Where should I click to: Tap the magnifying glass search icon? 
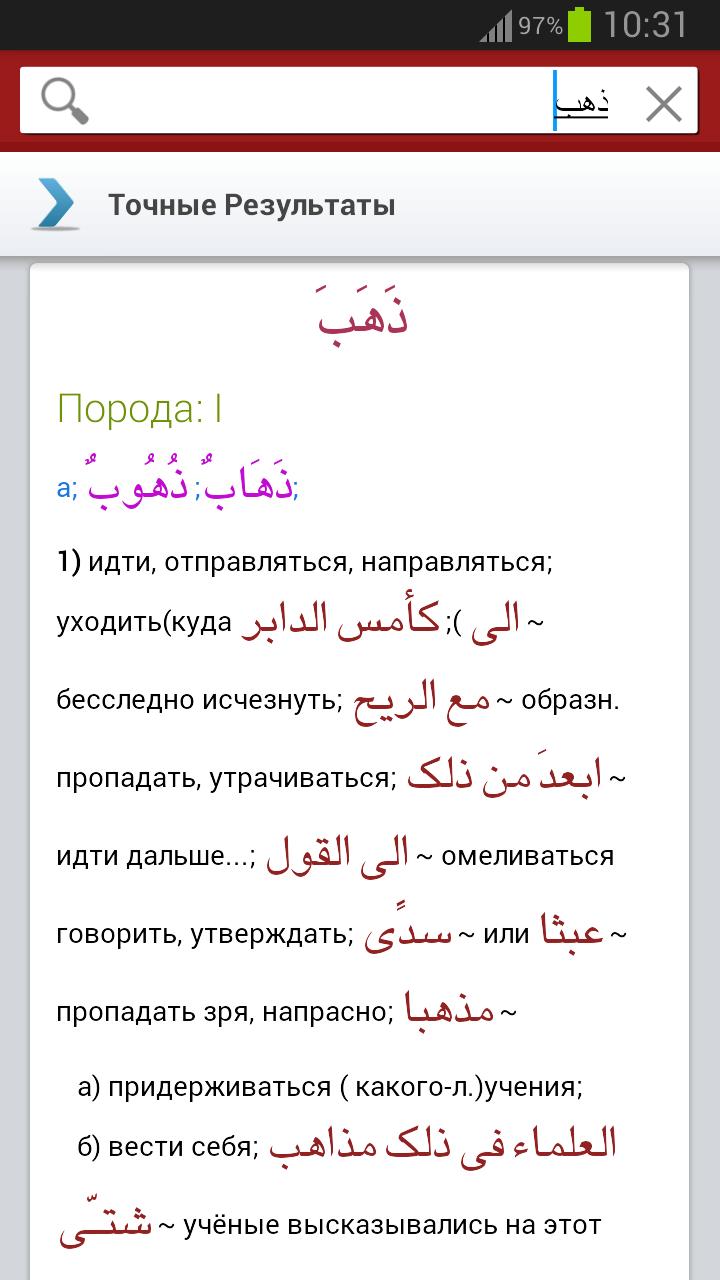pos(65,100)
